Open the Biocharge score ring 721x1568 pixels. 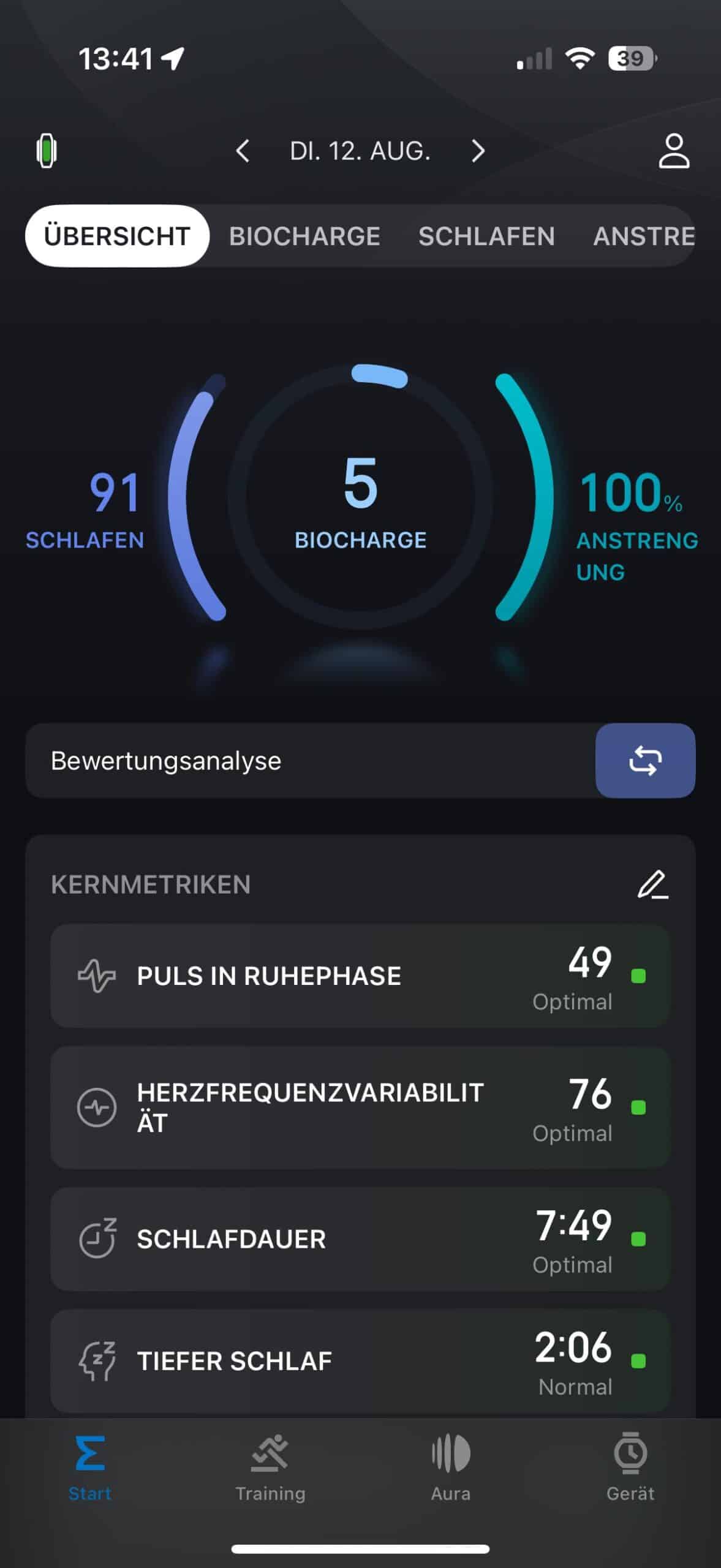[x=360, y=497]
